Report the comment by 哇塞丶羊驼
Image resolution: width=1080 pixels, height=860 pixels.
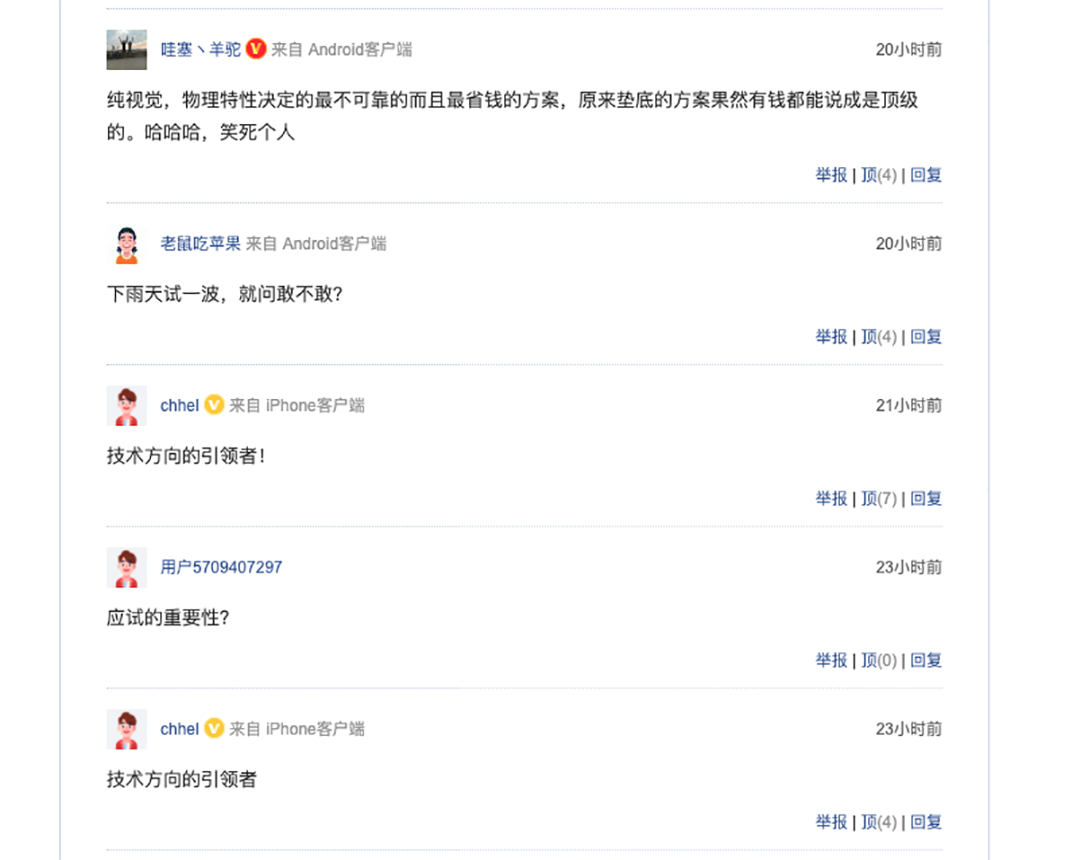831,175
